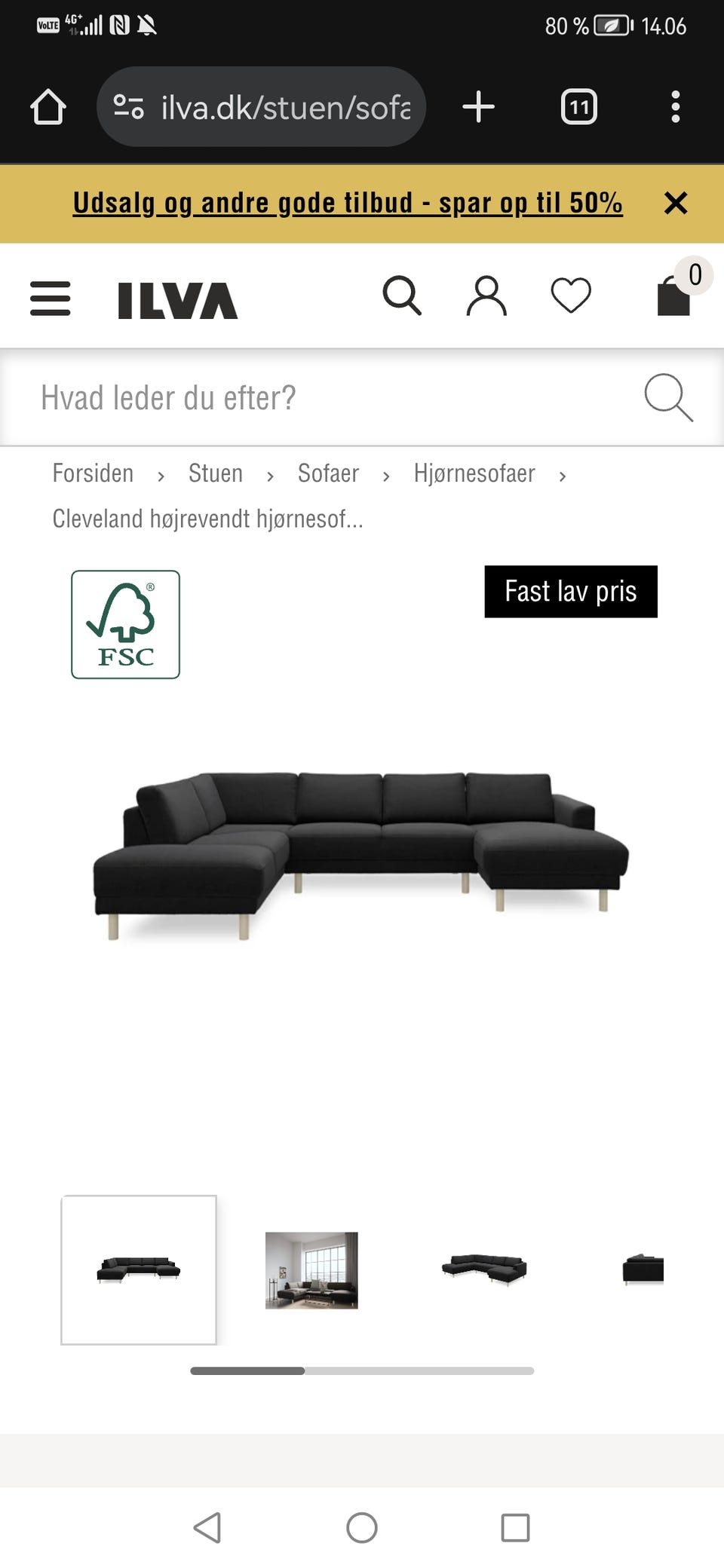
Task: Open the tab switcher showing 11 tabs
Action: (x=578, y=106)
